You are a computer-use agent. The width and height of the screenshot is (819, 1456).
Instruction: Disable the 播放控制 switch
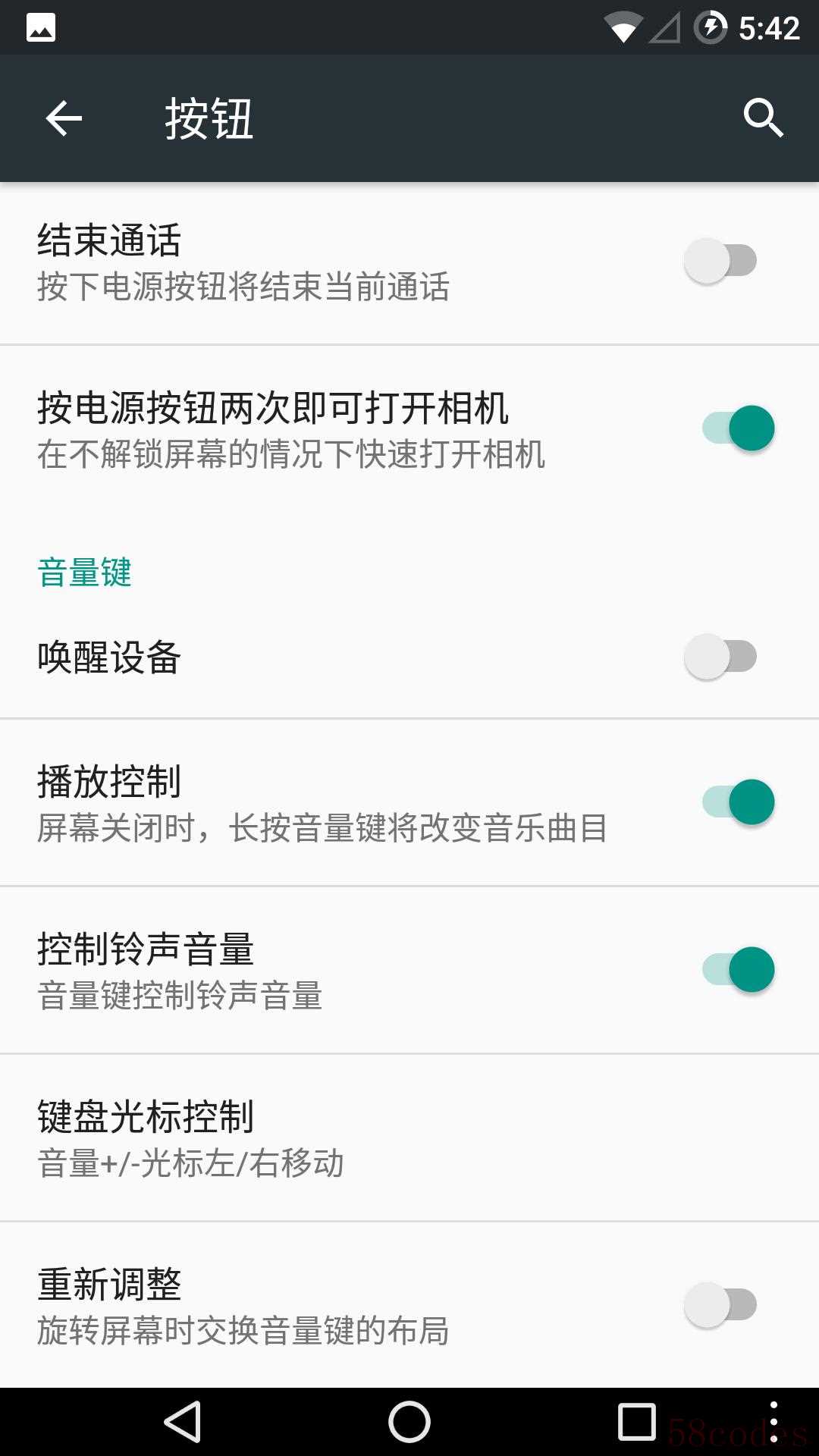tap(738, 802)
